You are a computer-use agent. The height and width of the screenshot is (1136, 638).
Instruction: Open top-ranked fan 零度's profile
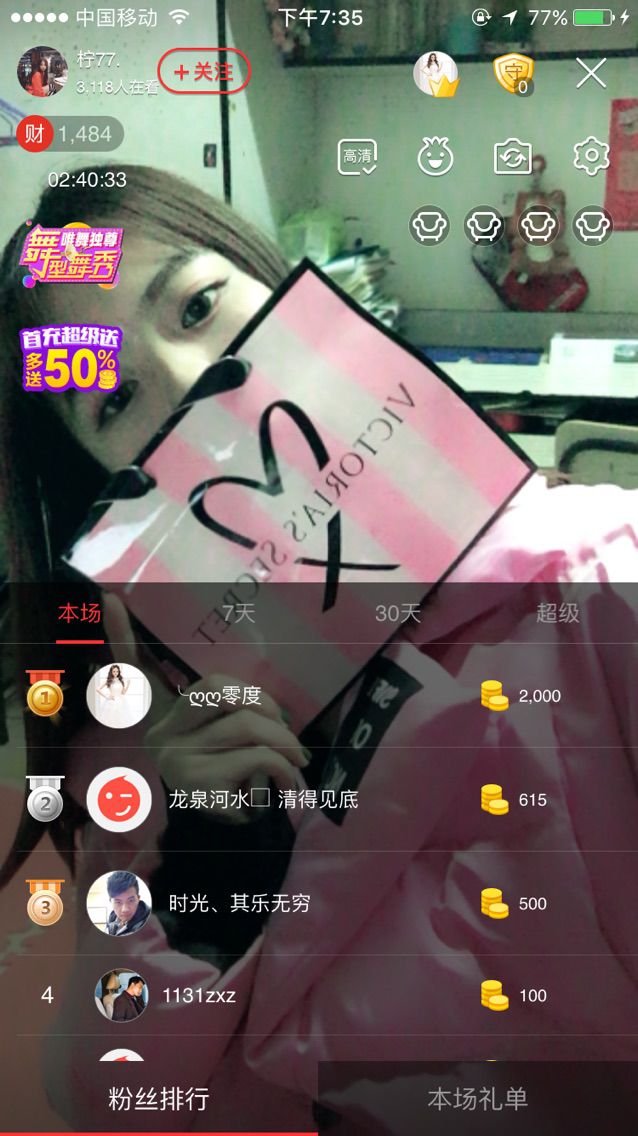click(217, 696)
